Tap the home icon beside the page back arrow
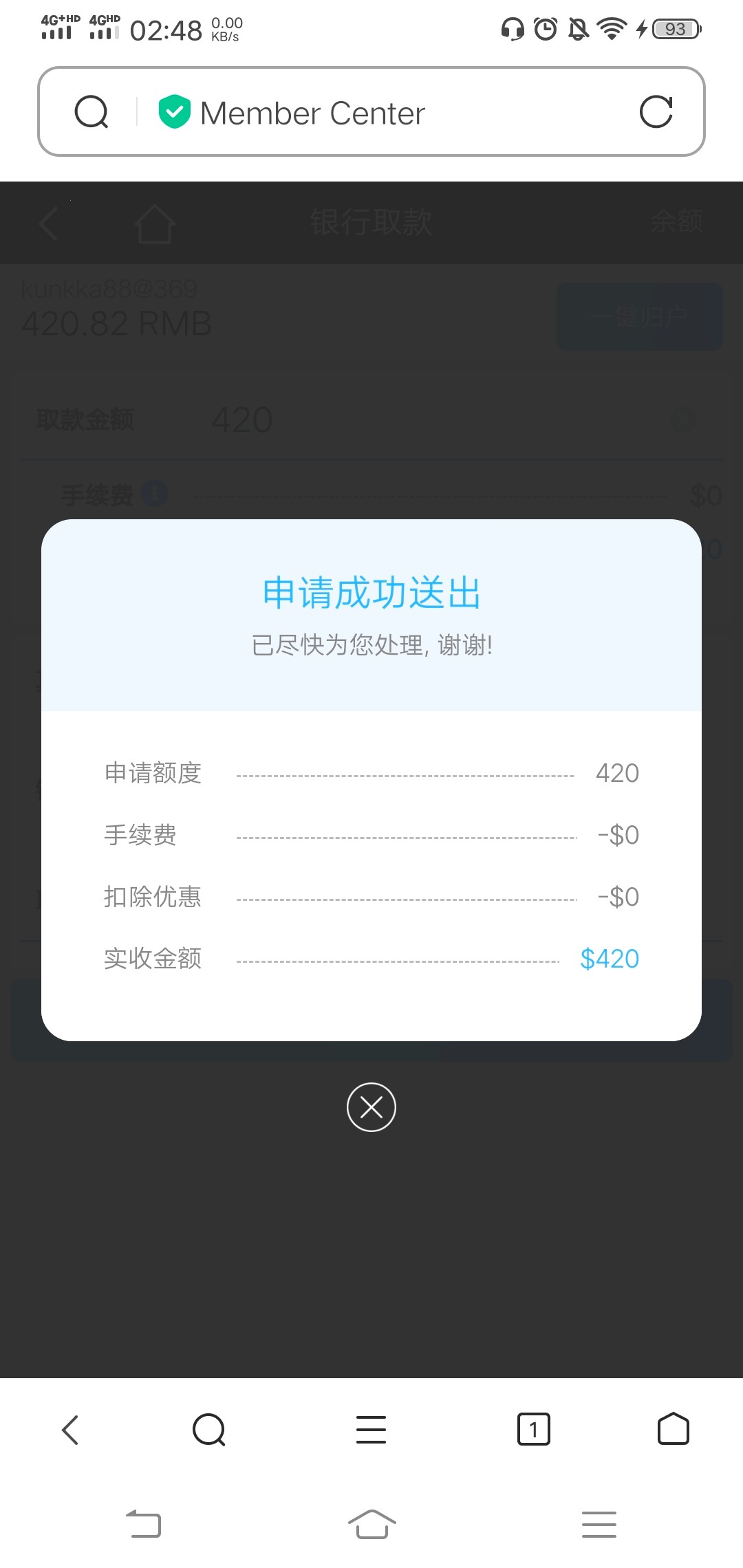 click(155, 223)
